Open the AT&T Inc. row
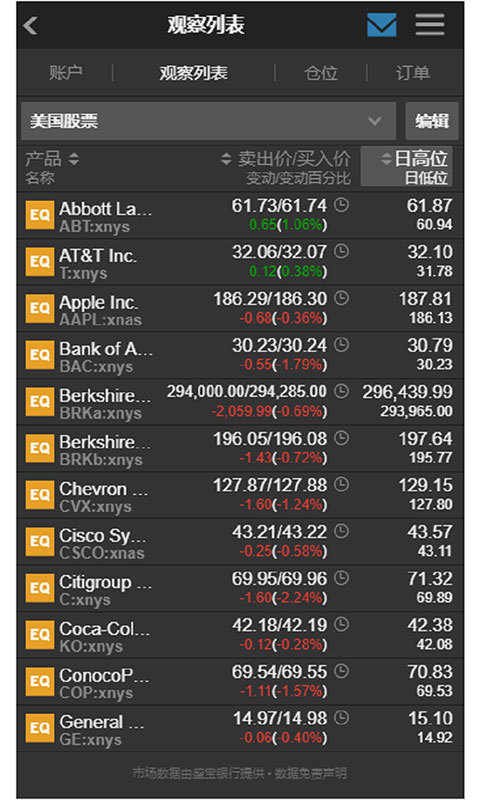480x800 pixels. click(240, 262)
